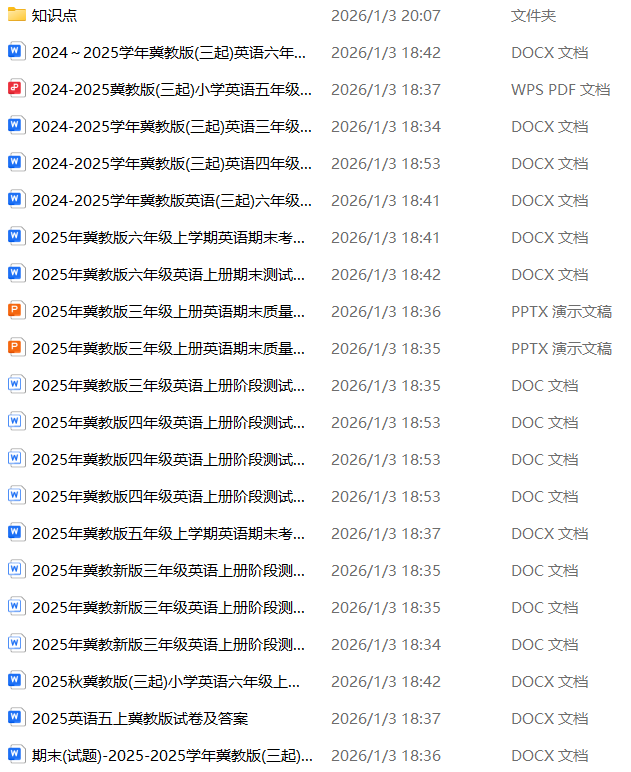Open the 2024-2025冀教版(三起)小学英语五年级 PDF

(170, 89)
